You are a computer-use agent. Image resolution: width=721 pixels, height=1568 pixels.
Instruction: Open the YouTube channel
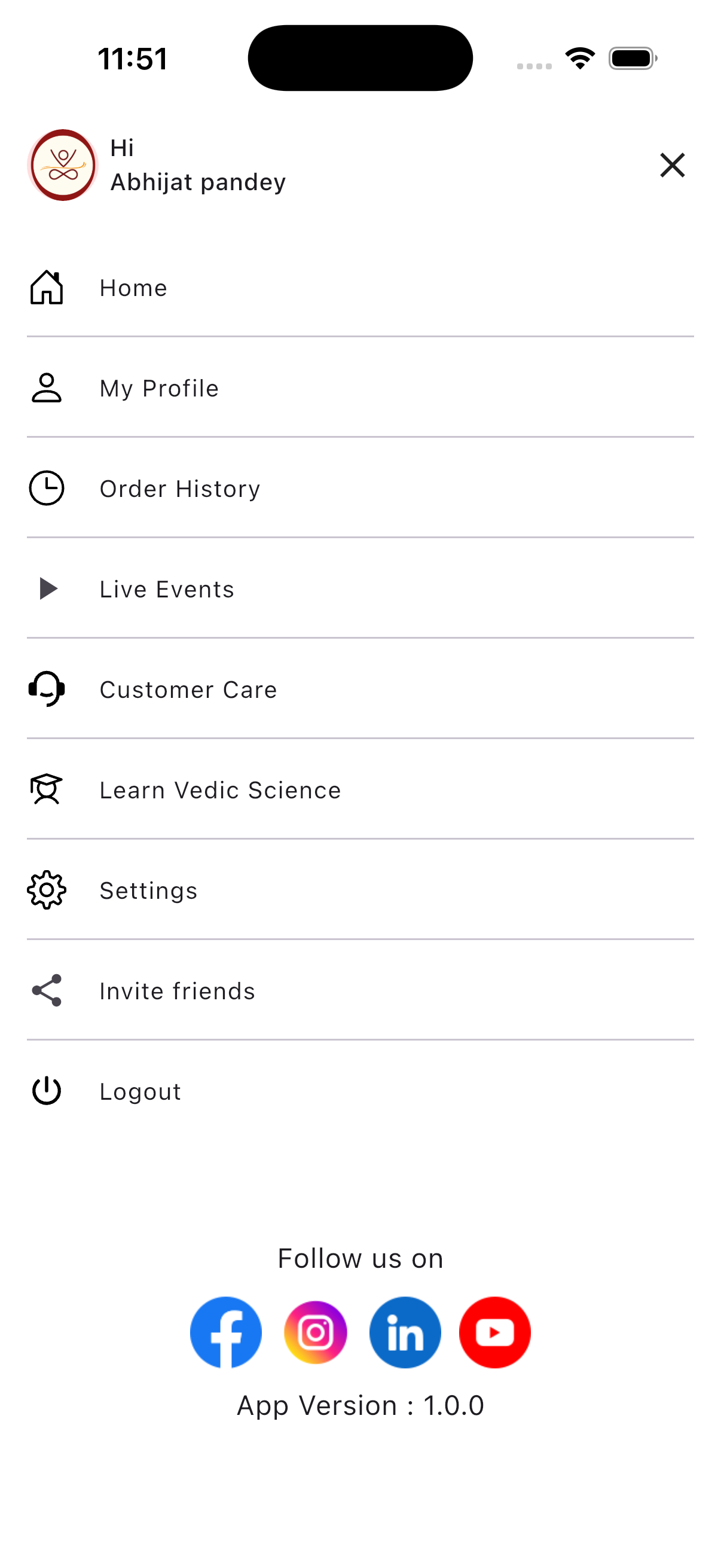pos(494,1332)
